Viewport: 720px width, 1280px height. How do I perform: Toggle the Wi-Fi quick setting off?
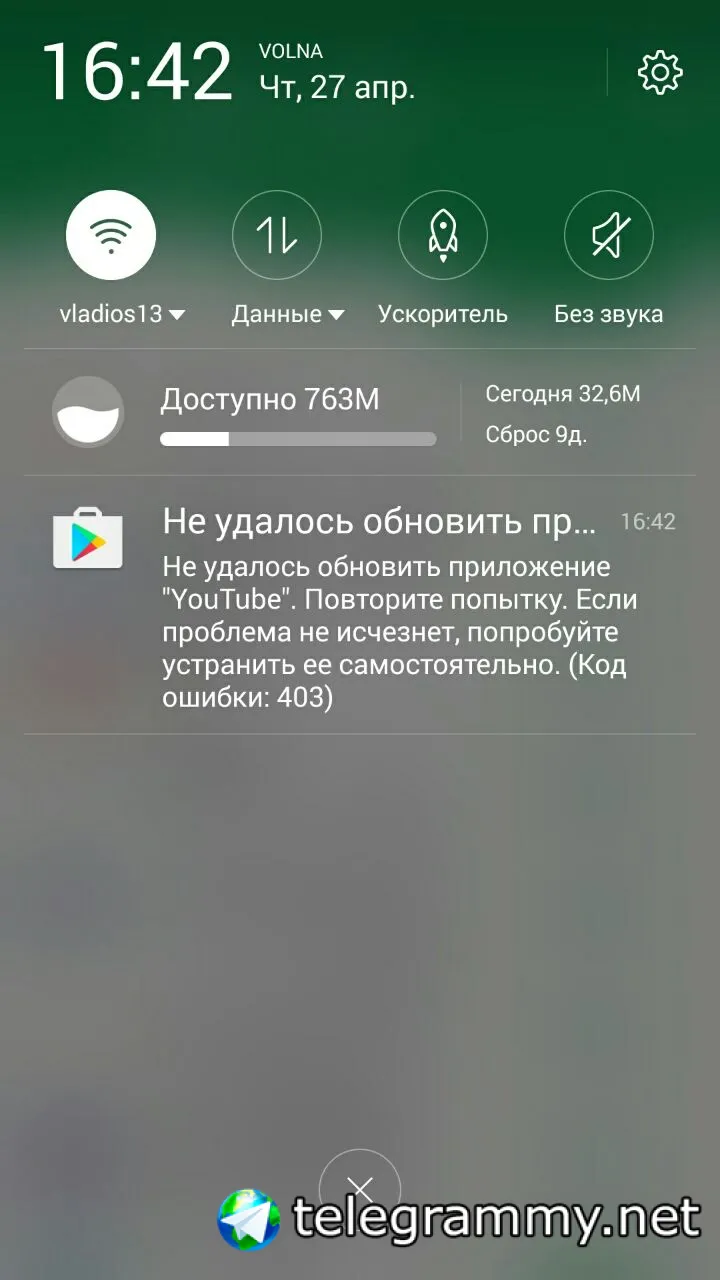point(111,236)
